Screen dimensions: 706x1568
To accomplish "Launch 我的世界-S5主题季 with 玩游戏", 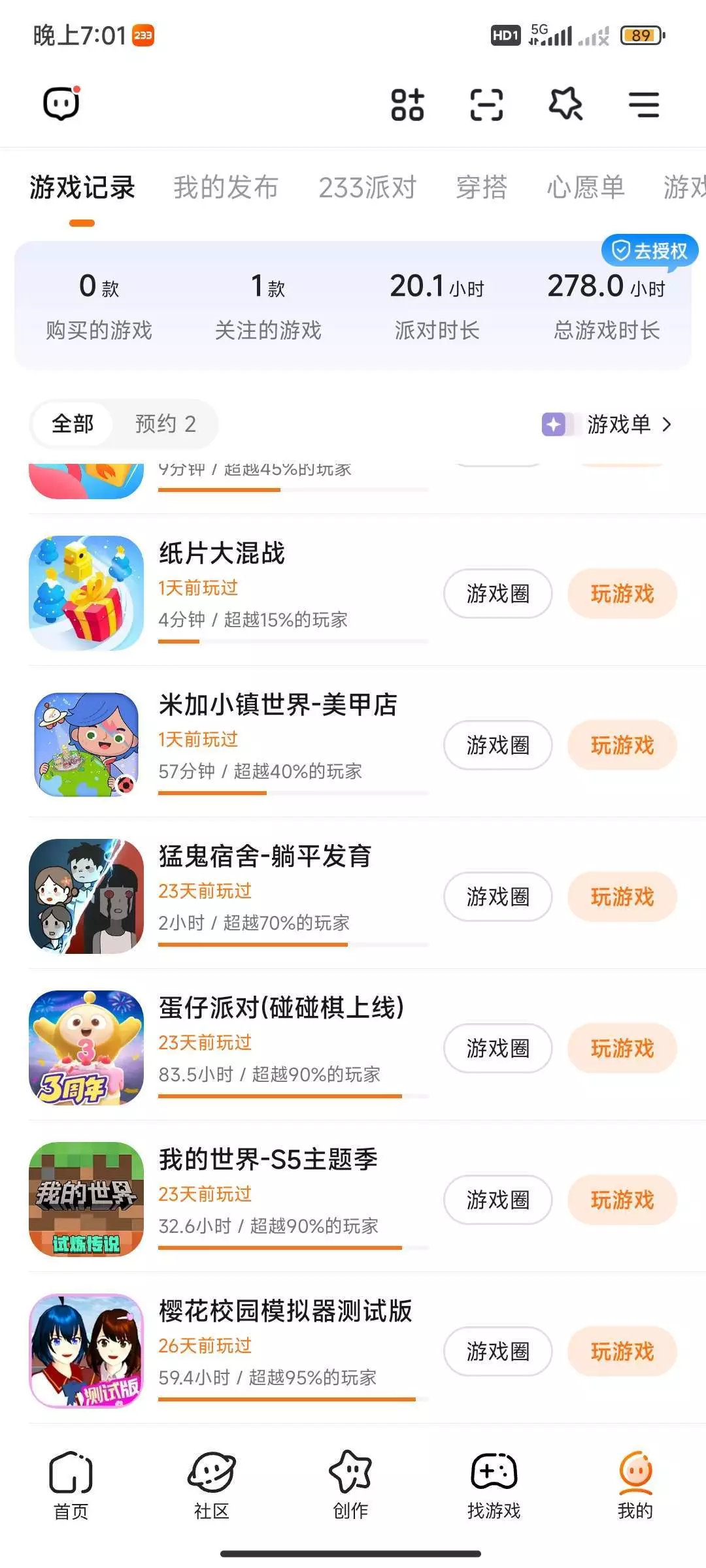I will [622, 1200].
